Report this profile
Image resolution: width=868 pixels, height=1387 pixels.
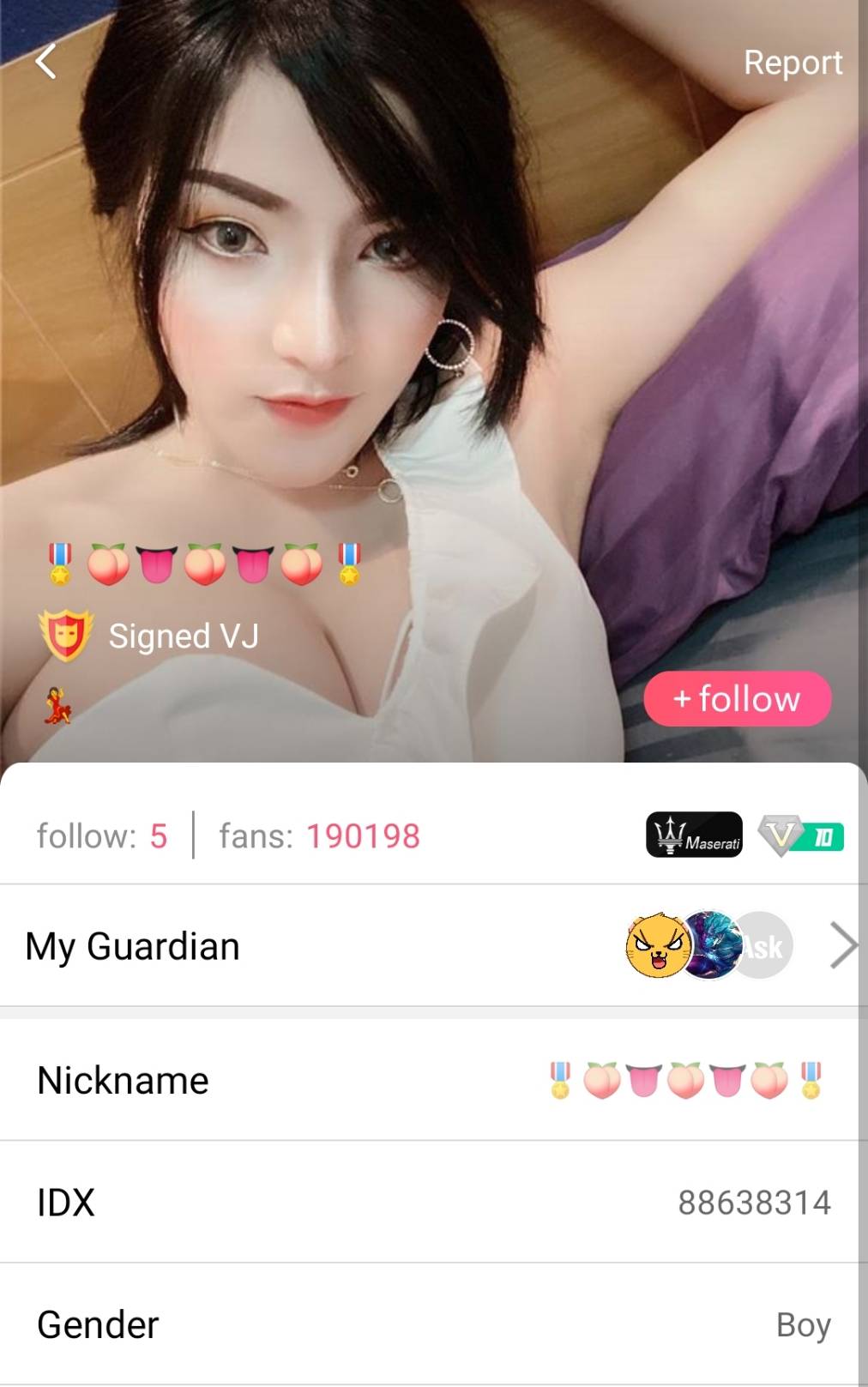pyautogui.click(x=792, y=63)
